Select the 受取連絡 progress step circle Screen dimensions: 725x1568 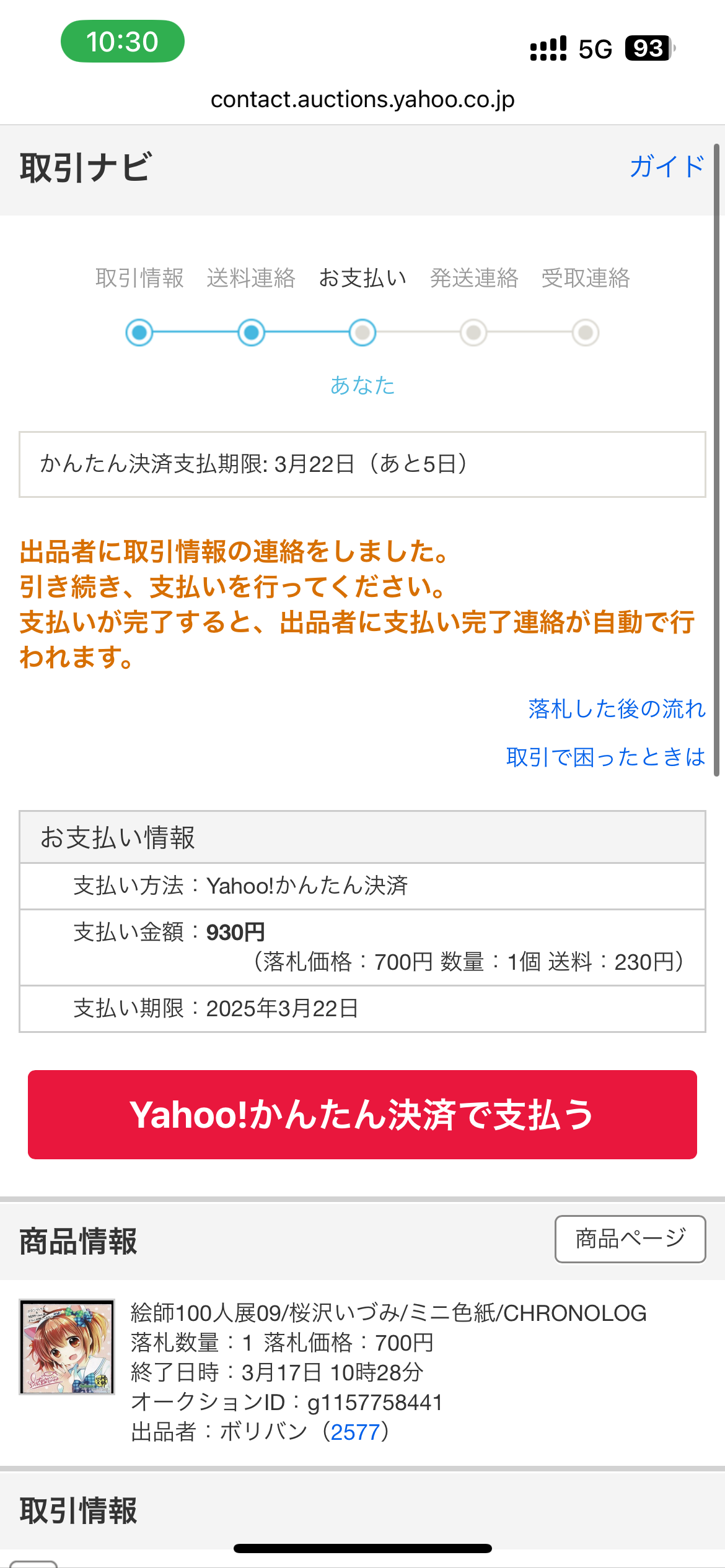[584, 332]
